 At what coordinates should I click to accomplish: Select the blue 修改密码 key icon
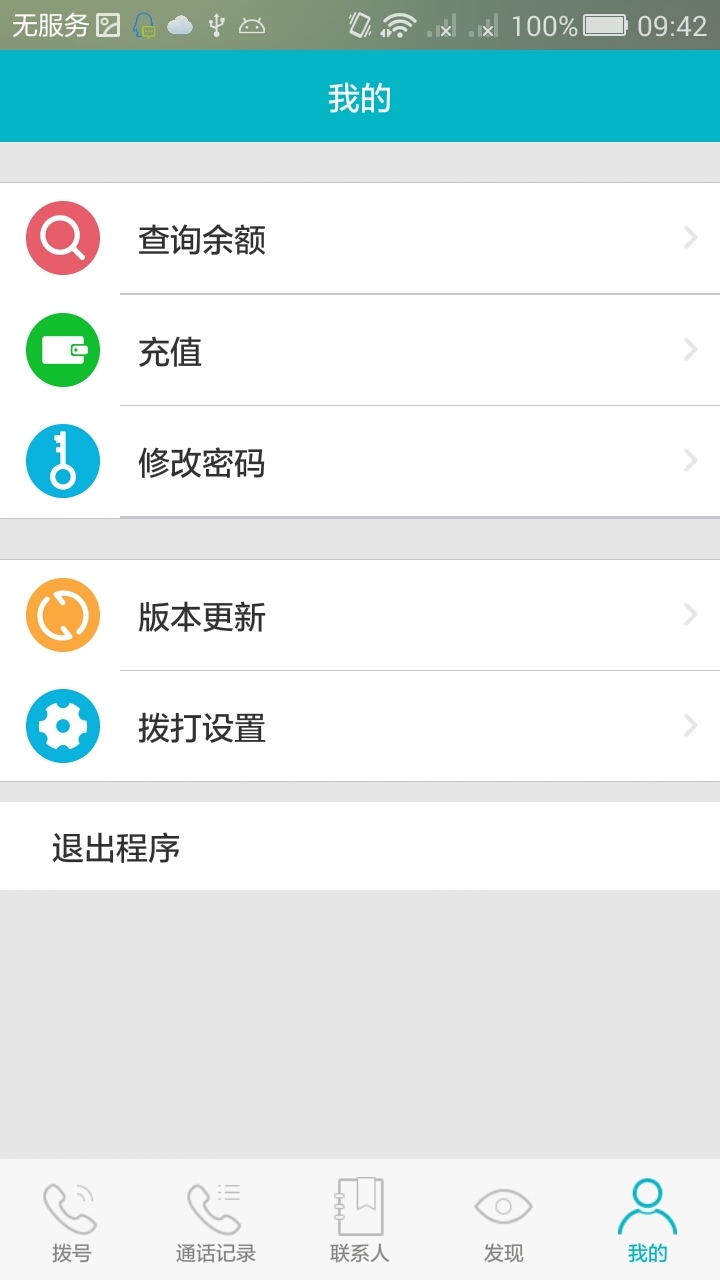[x=62, y=461]
